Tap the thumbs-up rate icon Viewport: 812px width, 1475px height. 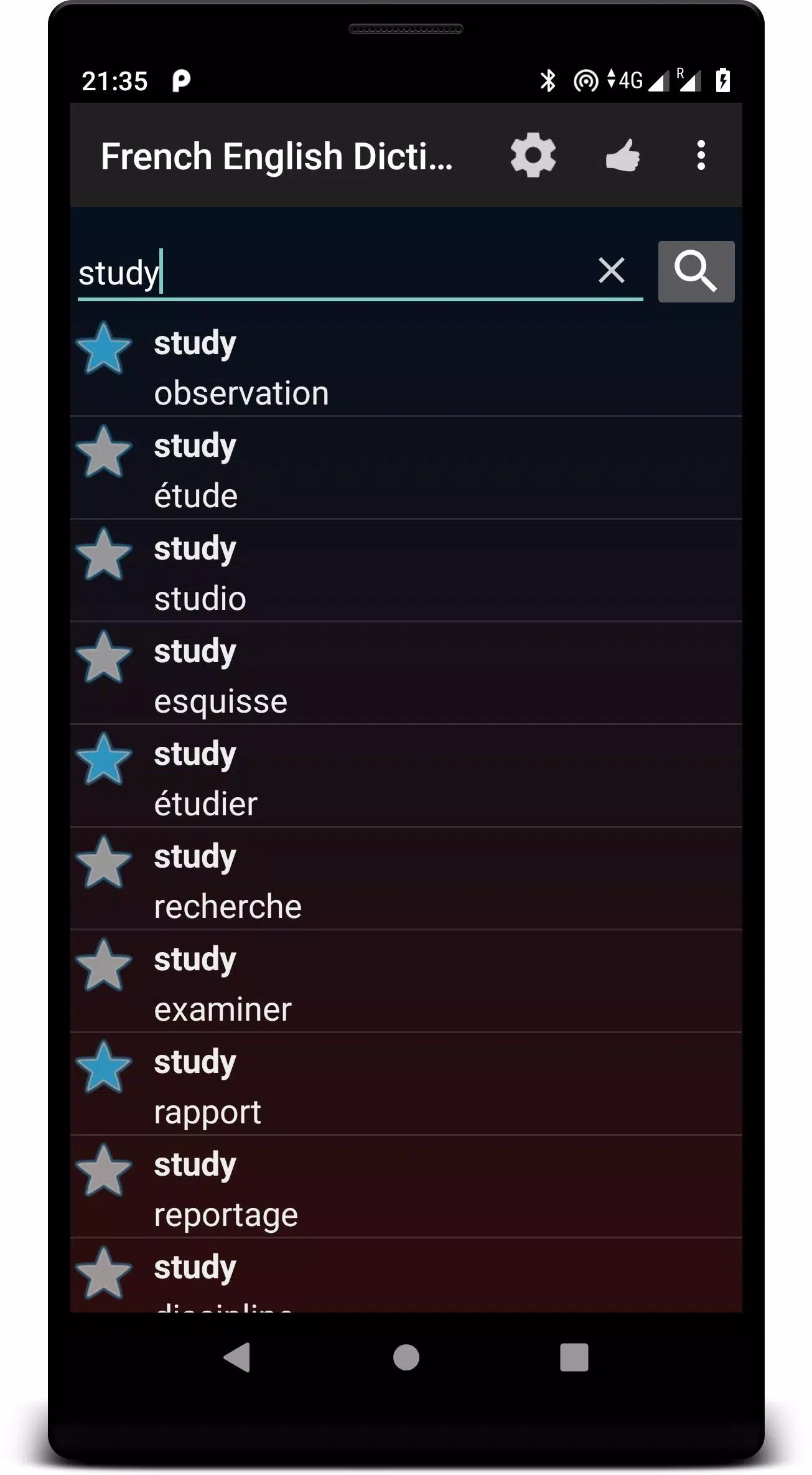coord(623,155)
